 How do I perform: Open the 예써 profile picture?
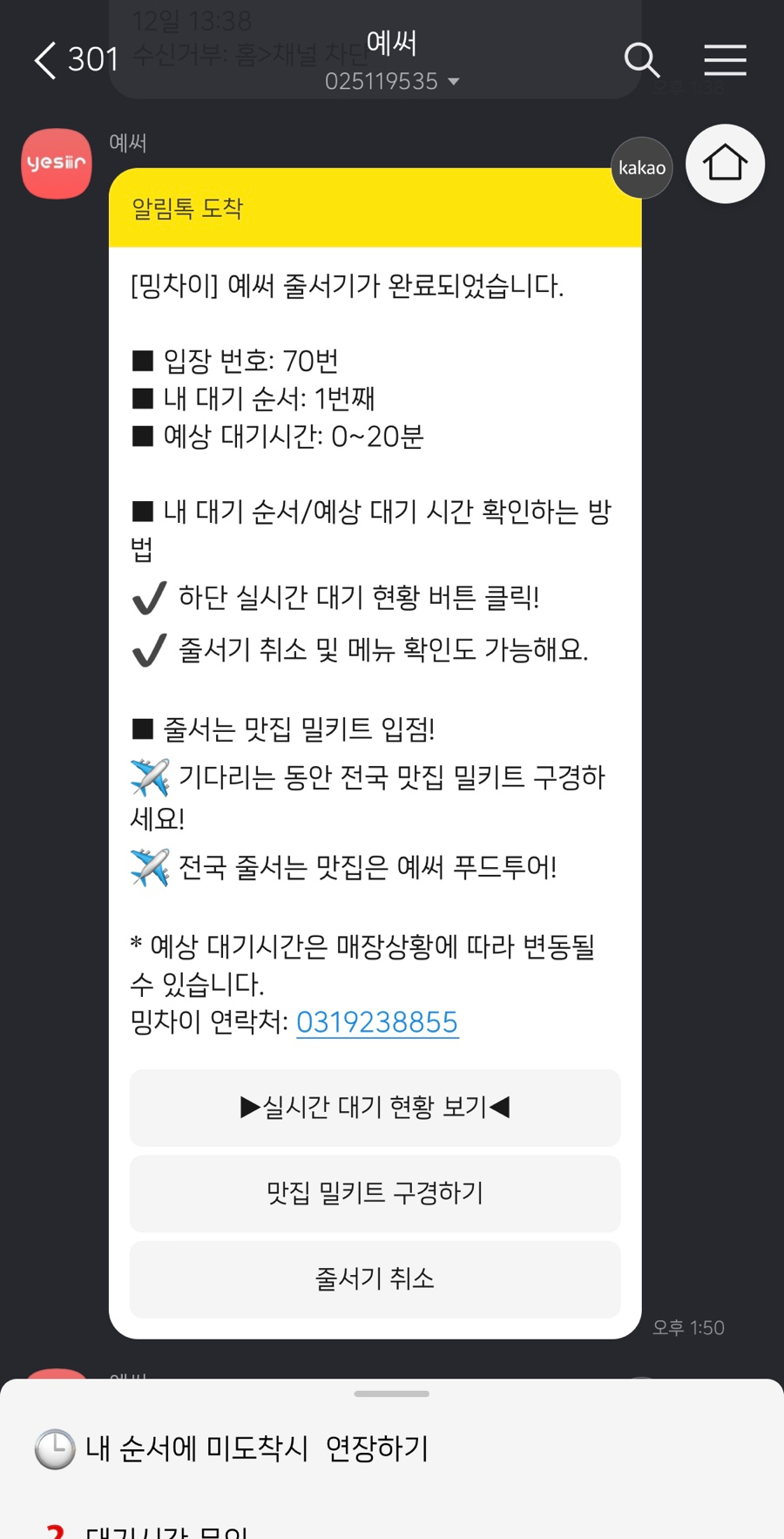coord(57,164)
